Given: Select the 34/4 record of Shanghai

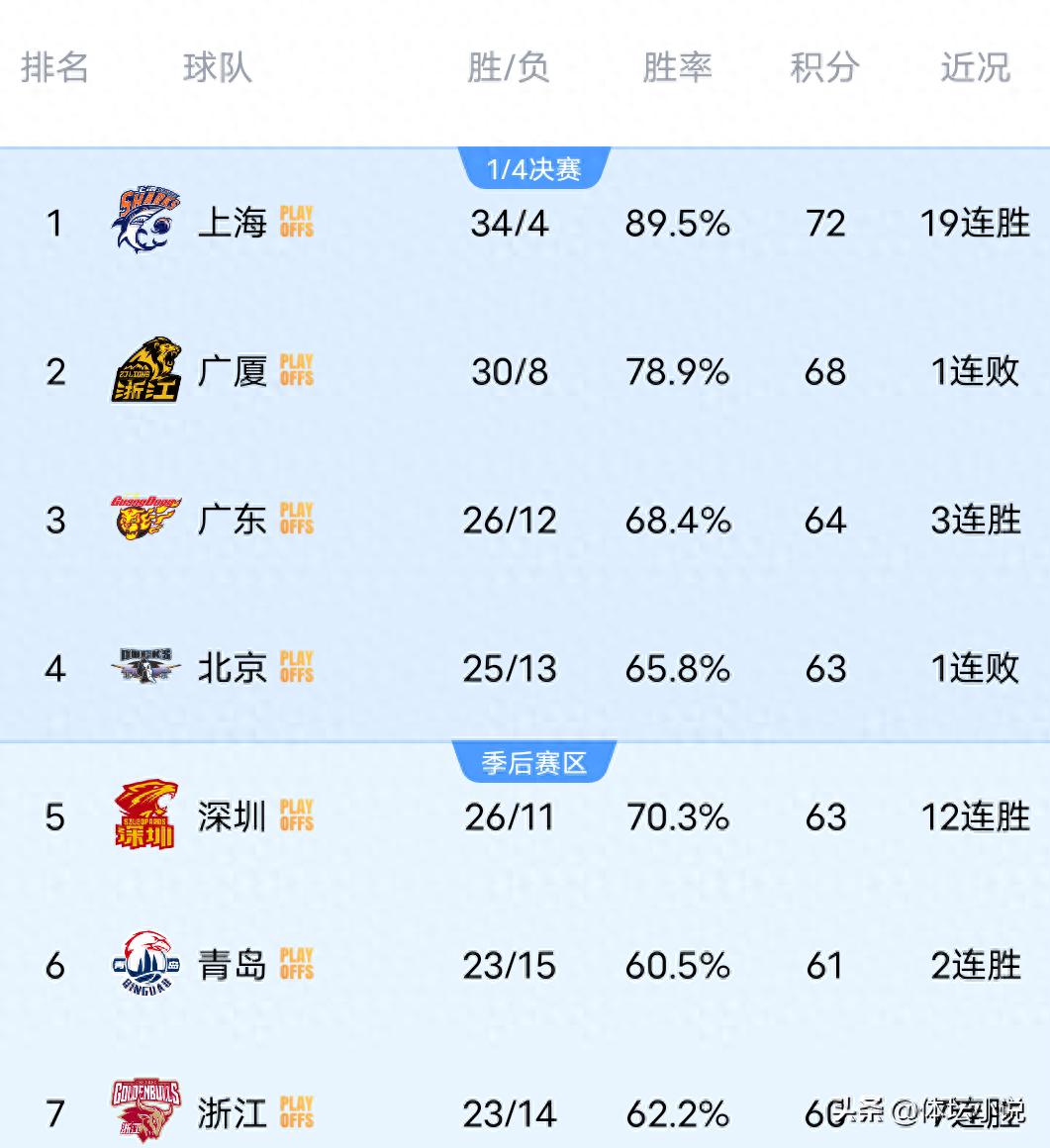Looking at the screenshot, I should (x=509, y=224).
